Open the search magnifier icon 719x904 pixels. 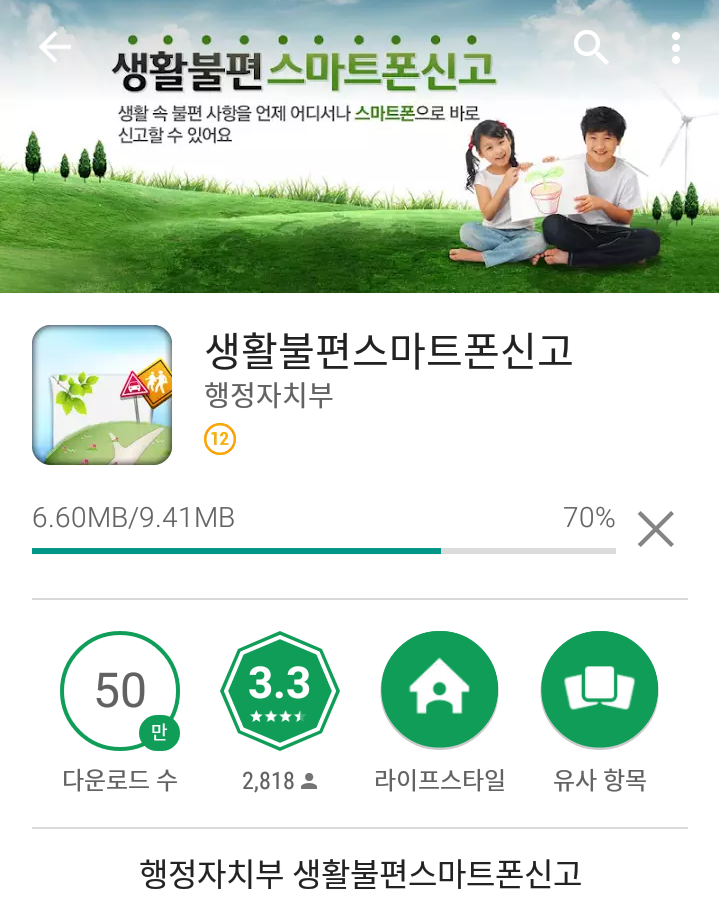tap(591, 47)
